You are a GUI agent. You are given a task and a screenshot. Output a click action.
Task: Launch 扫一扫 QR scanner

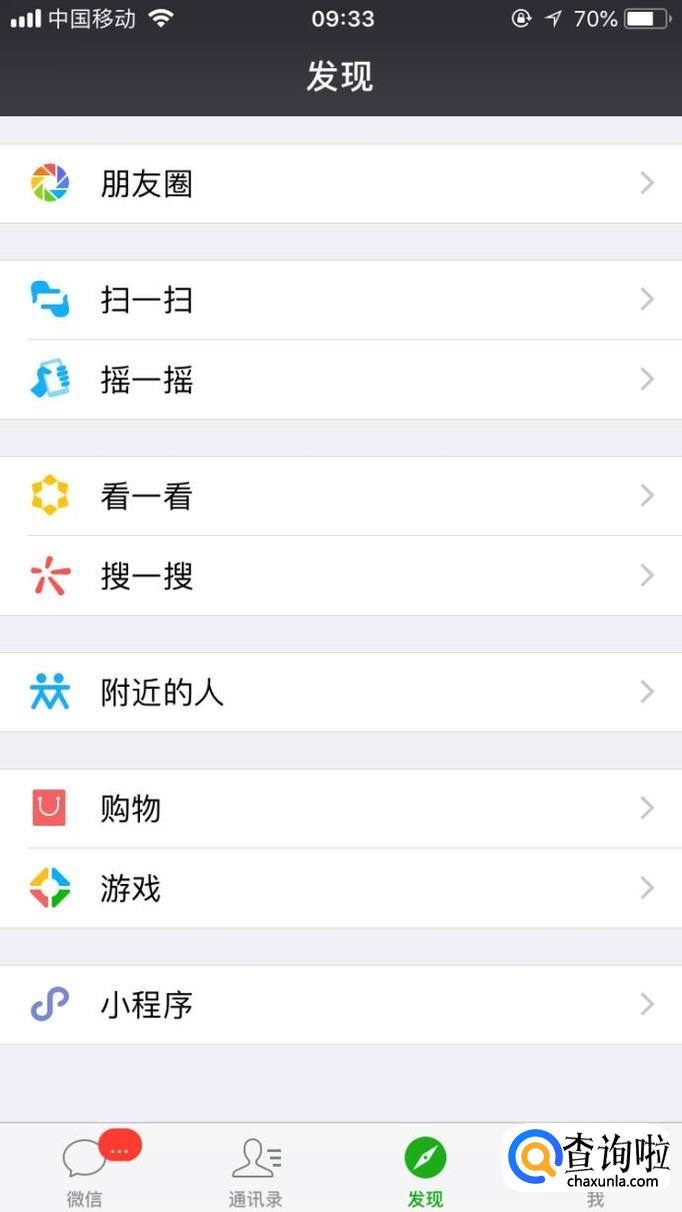[340, 300]
